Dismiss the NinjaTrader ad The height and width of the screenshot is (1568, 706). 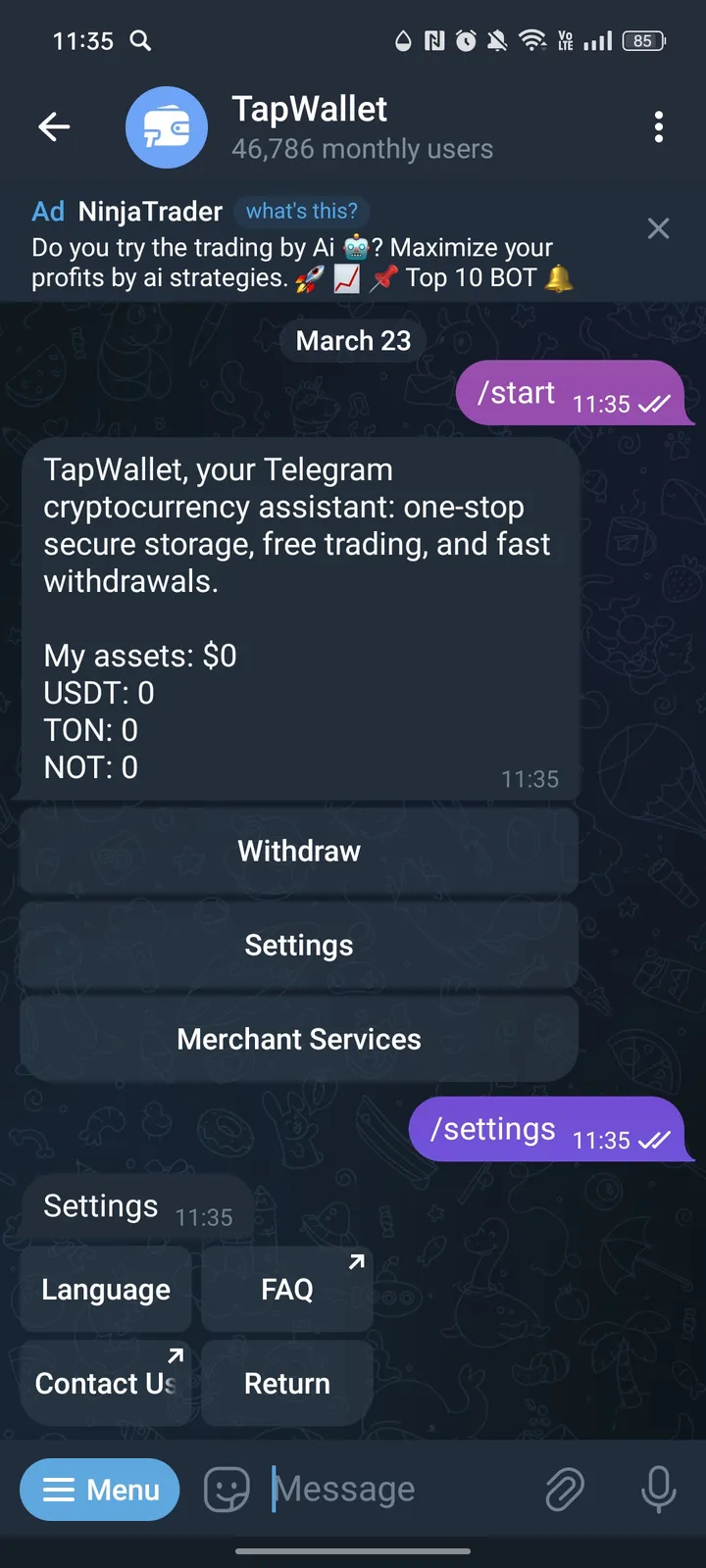(x=658, y=228)
